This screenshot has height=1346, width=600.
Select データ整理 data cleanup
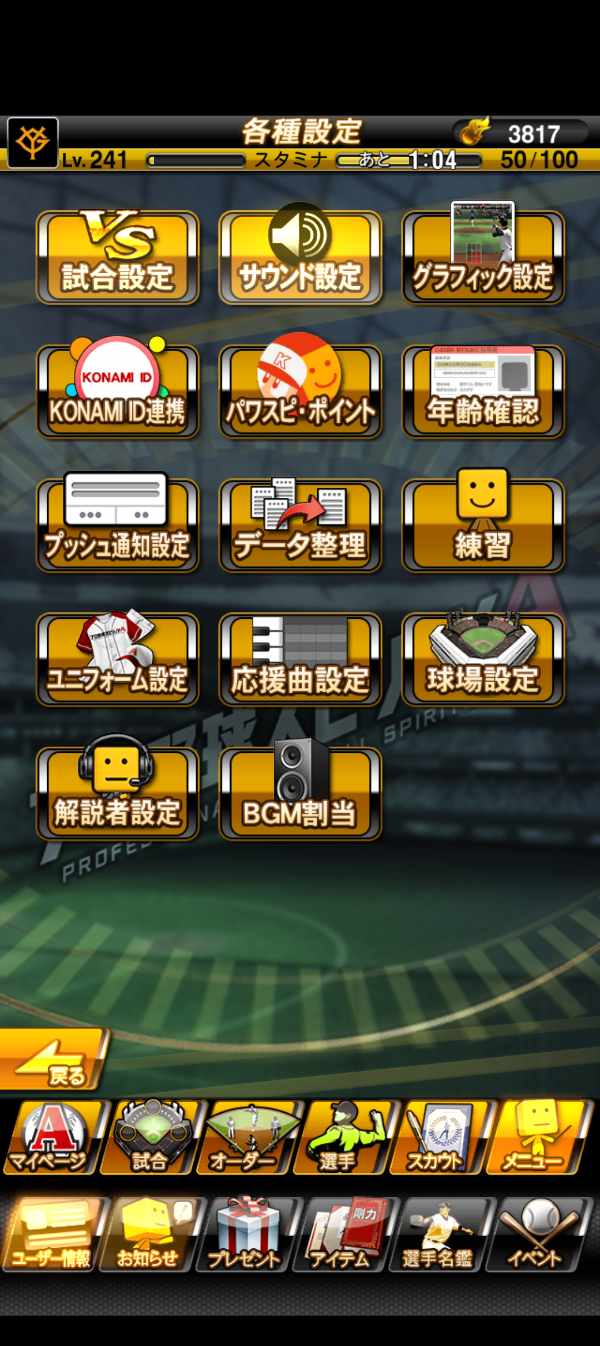(x=300, y=525)
